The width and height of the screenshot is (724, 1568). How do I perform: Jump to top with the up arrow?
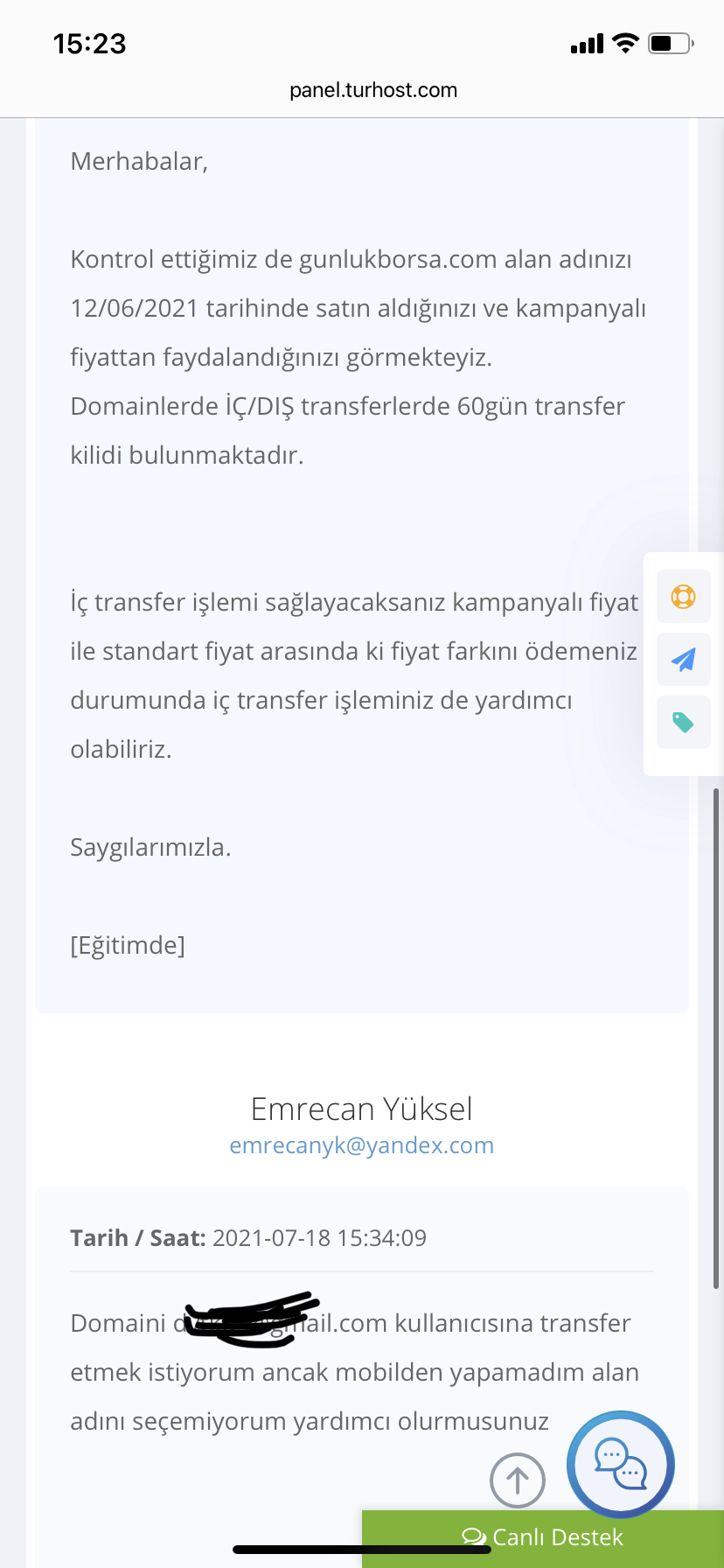pos(518,1480)
